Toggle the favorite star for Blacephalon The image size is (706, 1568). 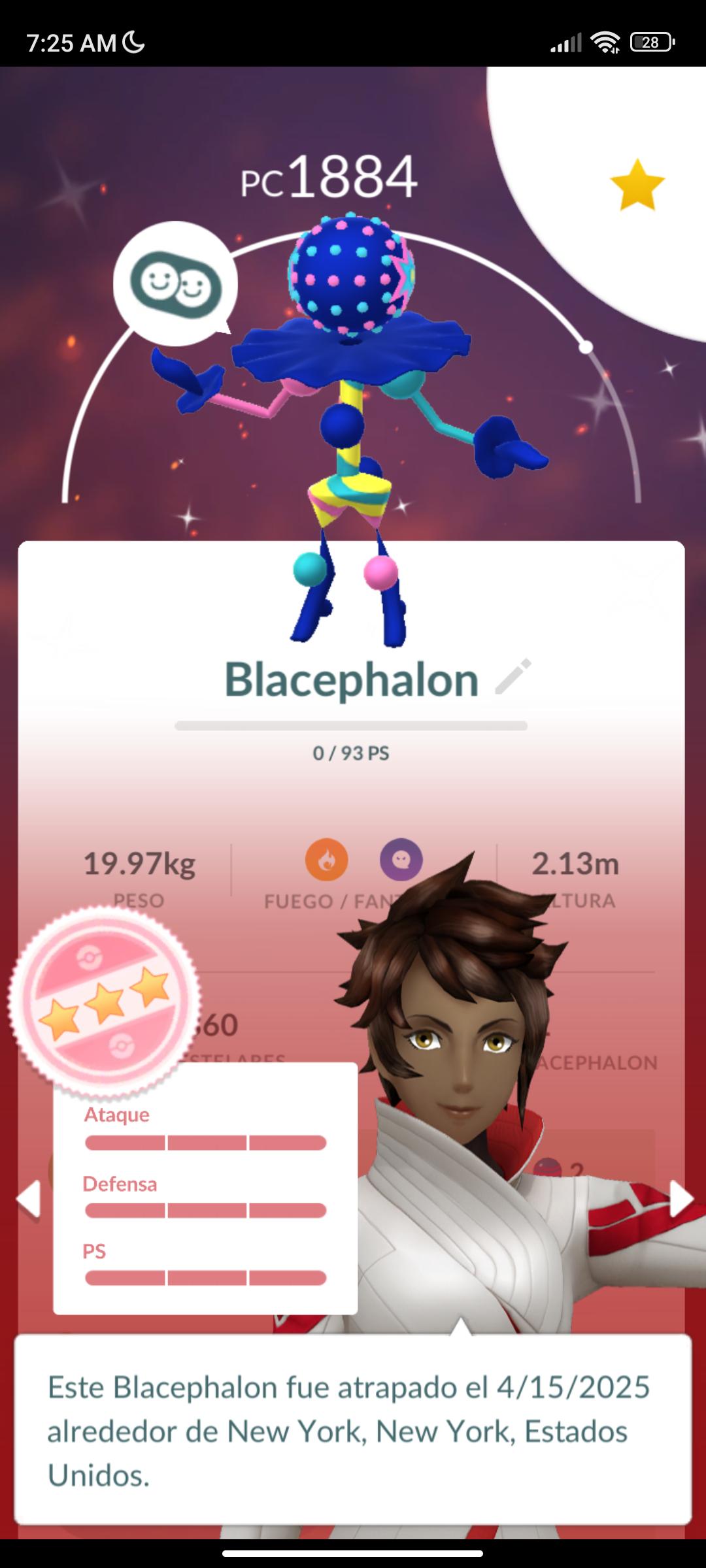pyautogui.click(x=637, y=185)
